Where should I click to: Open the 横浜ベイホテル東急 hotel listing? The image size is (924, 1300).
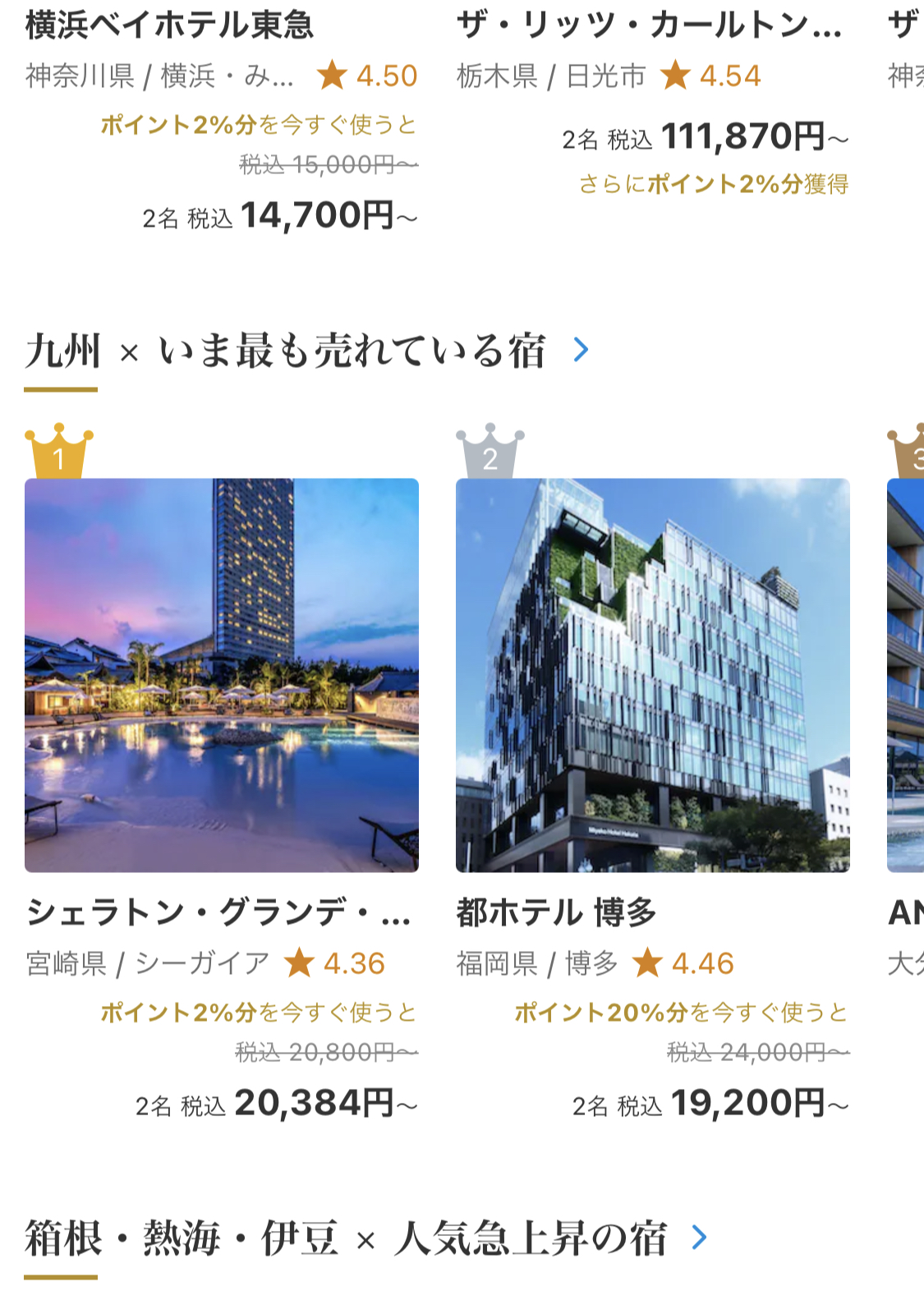170,25
